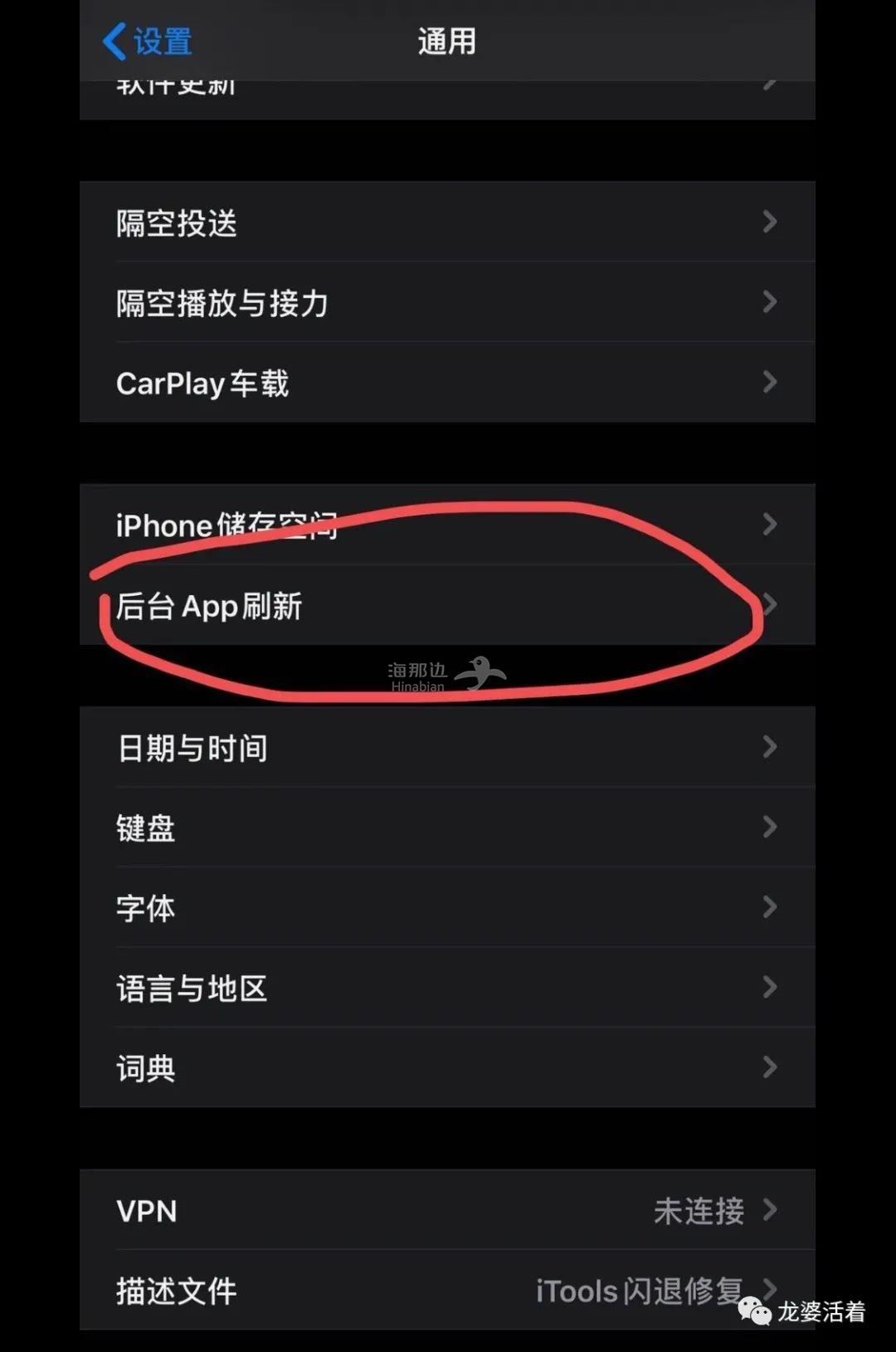Open 隔空播放与接力

447,303
